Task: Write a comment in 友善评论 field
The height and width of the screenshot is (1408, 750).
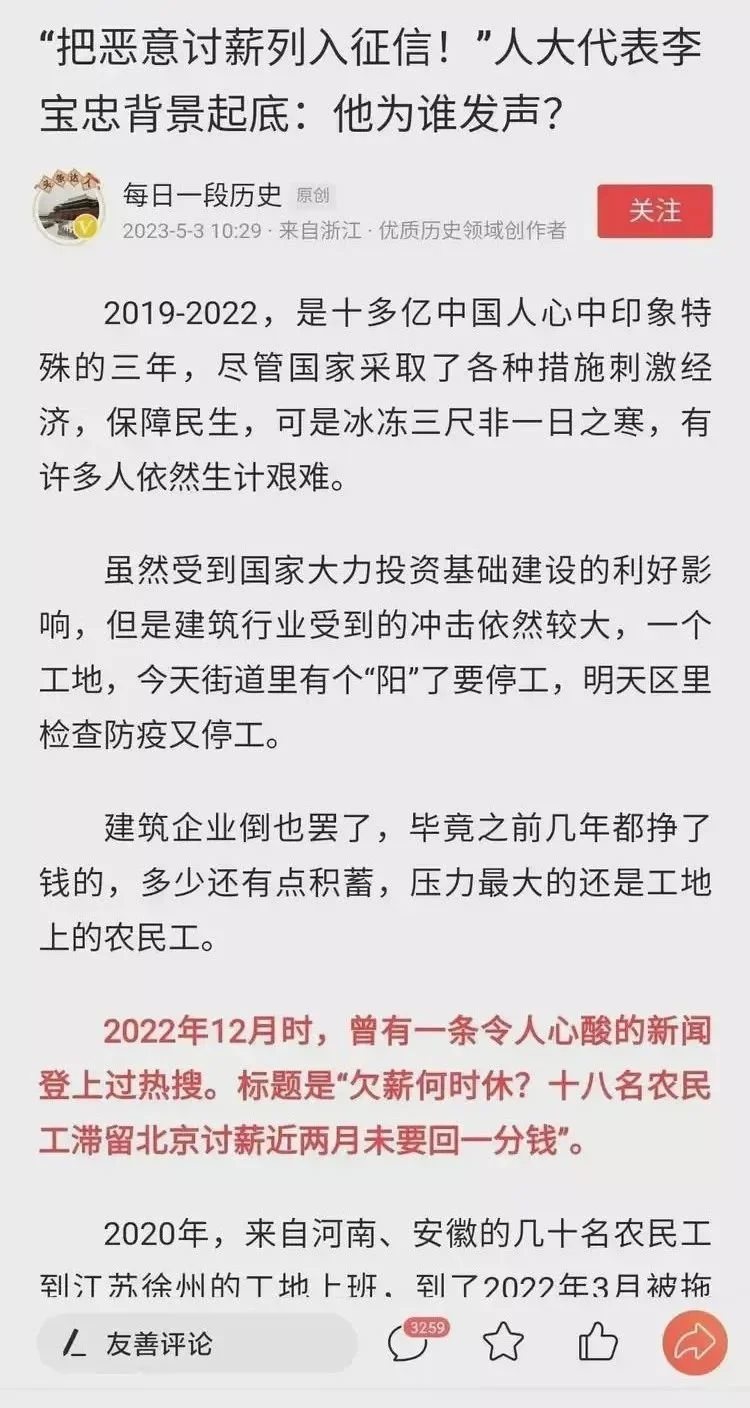Action: point(197,1343)
